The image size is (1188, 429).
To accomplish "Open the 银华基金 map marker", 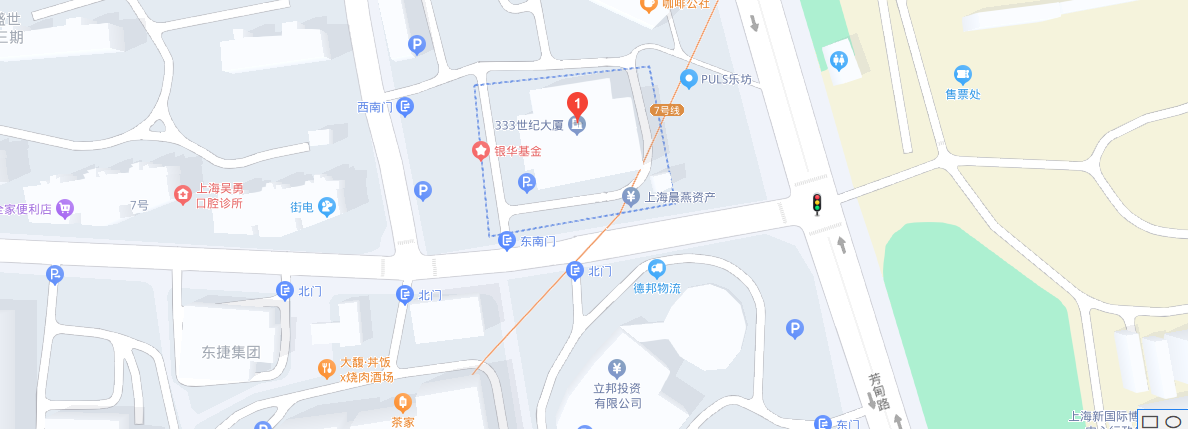I will click(481, 151).
